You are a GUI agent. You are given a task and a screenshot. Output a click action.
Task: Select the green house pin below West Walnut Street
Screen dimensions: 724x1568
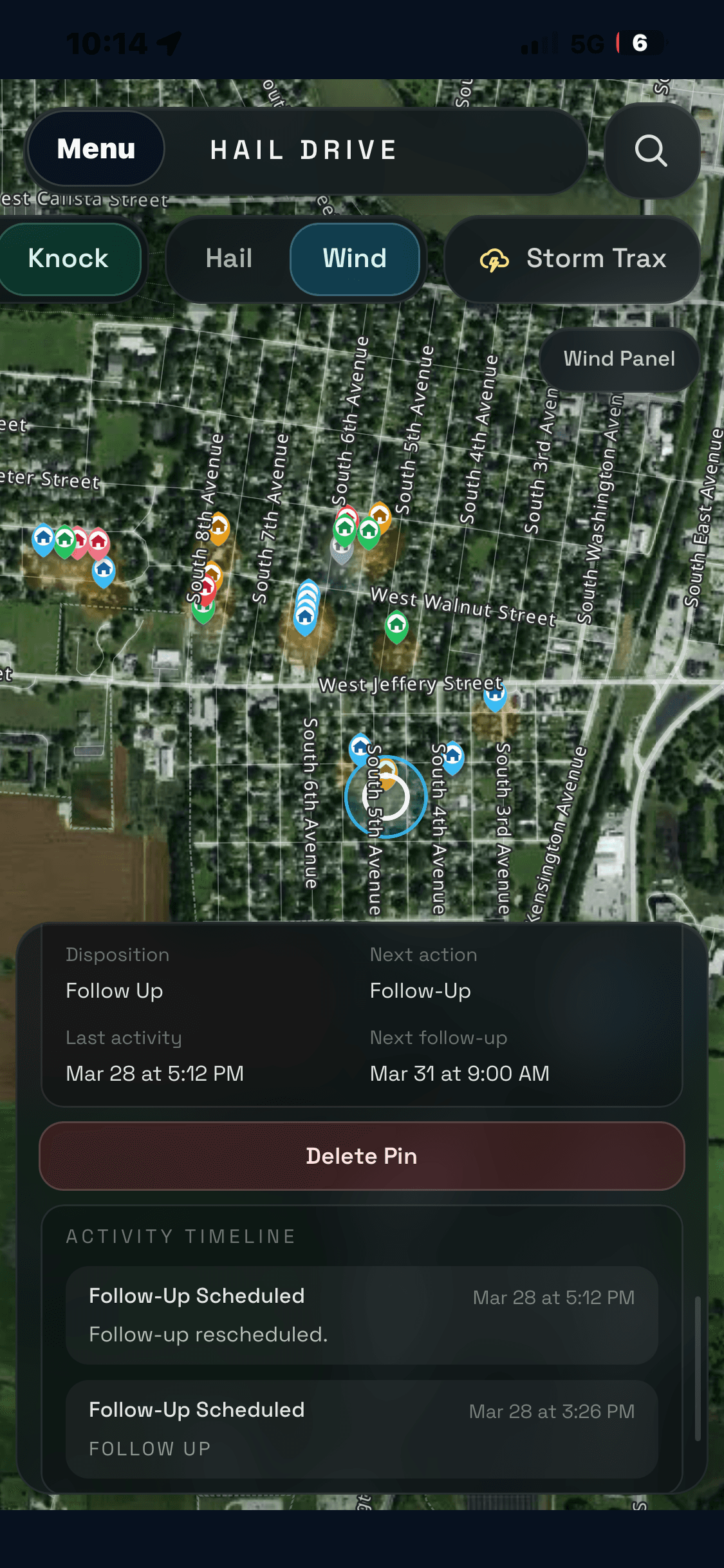(396, 623)
